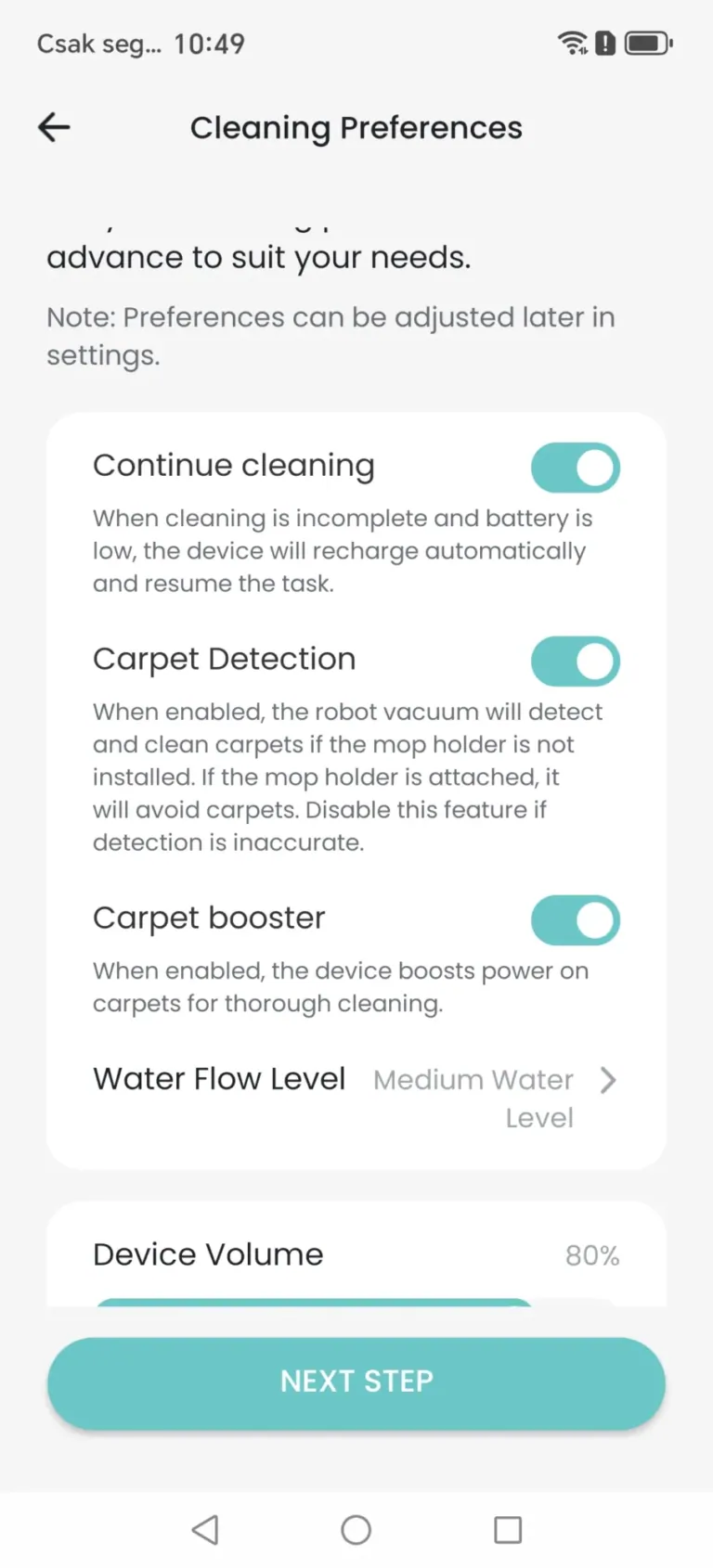Toggle the Carpet booster switch

(575, 920)
